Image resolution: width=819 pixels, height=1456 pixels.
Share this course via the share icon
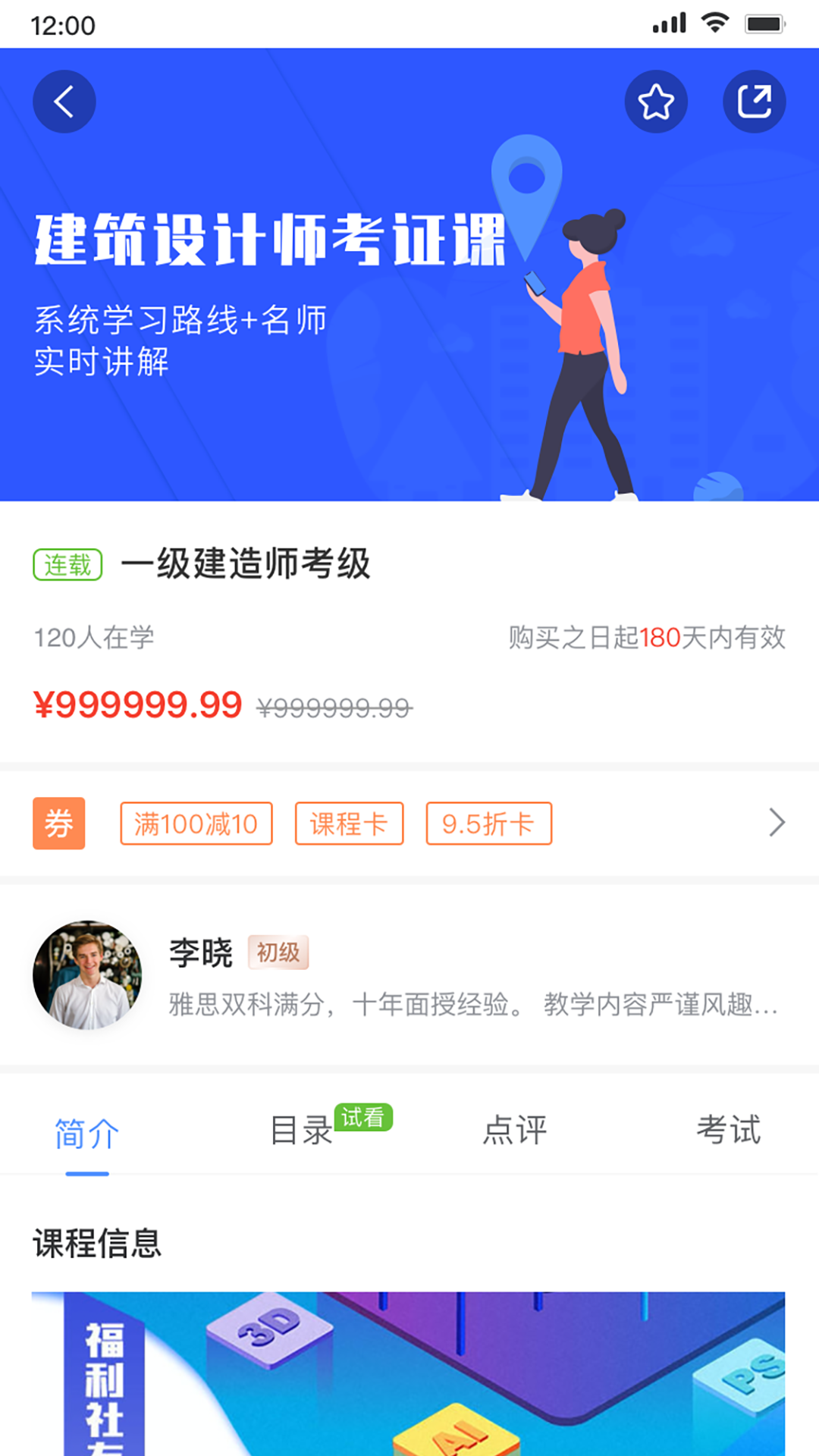[x=754, y=102]
